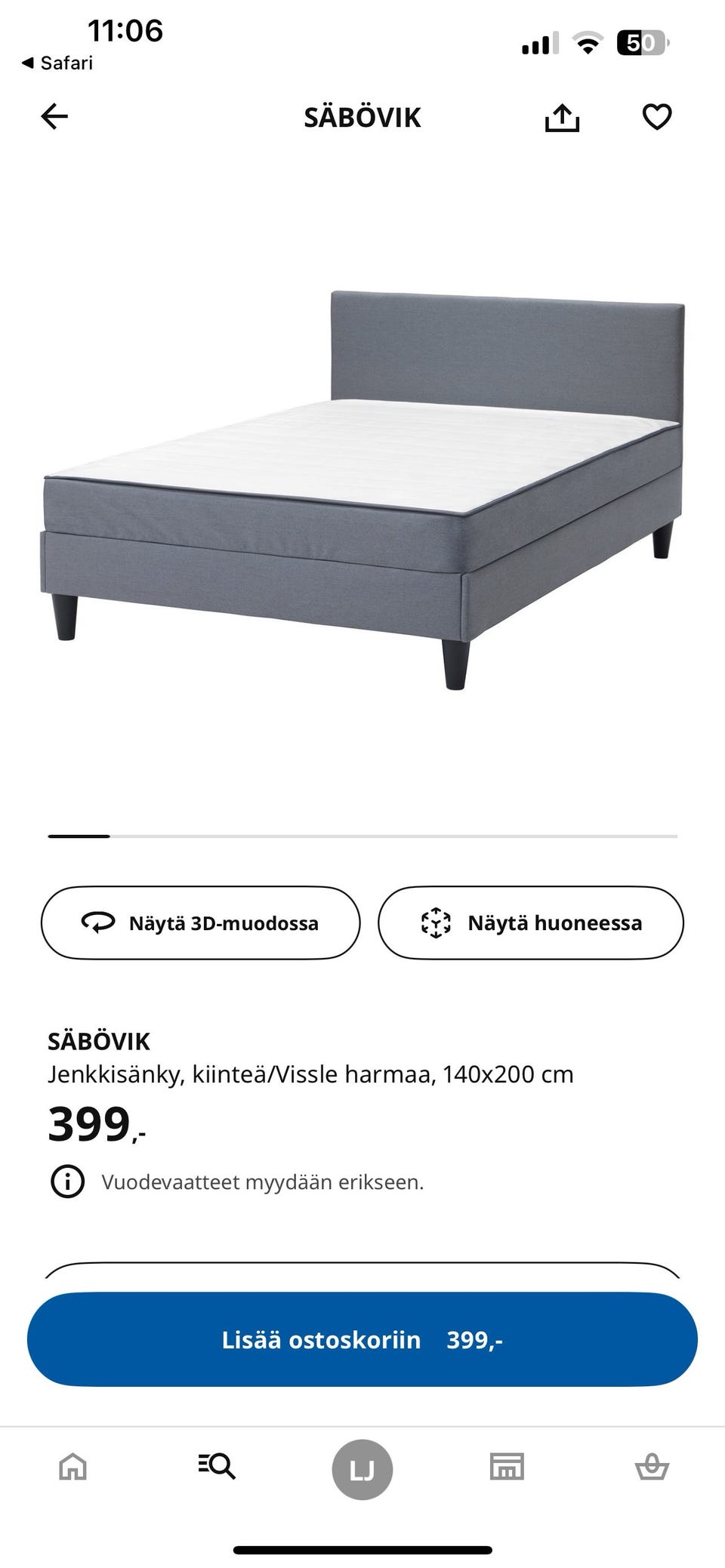Open Näytä 3D-muodossa view

pos(201,923)
